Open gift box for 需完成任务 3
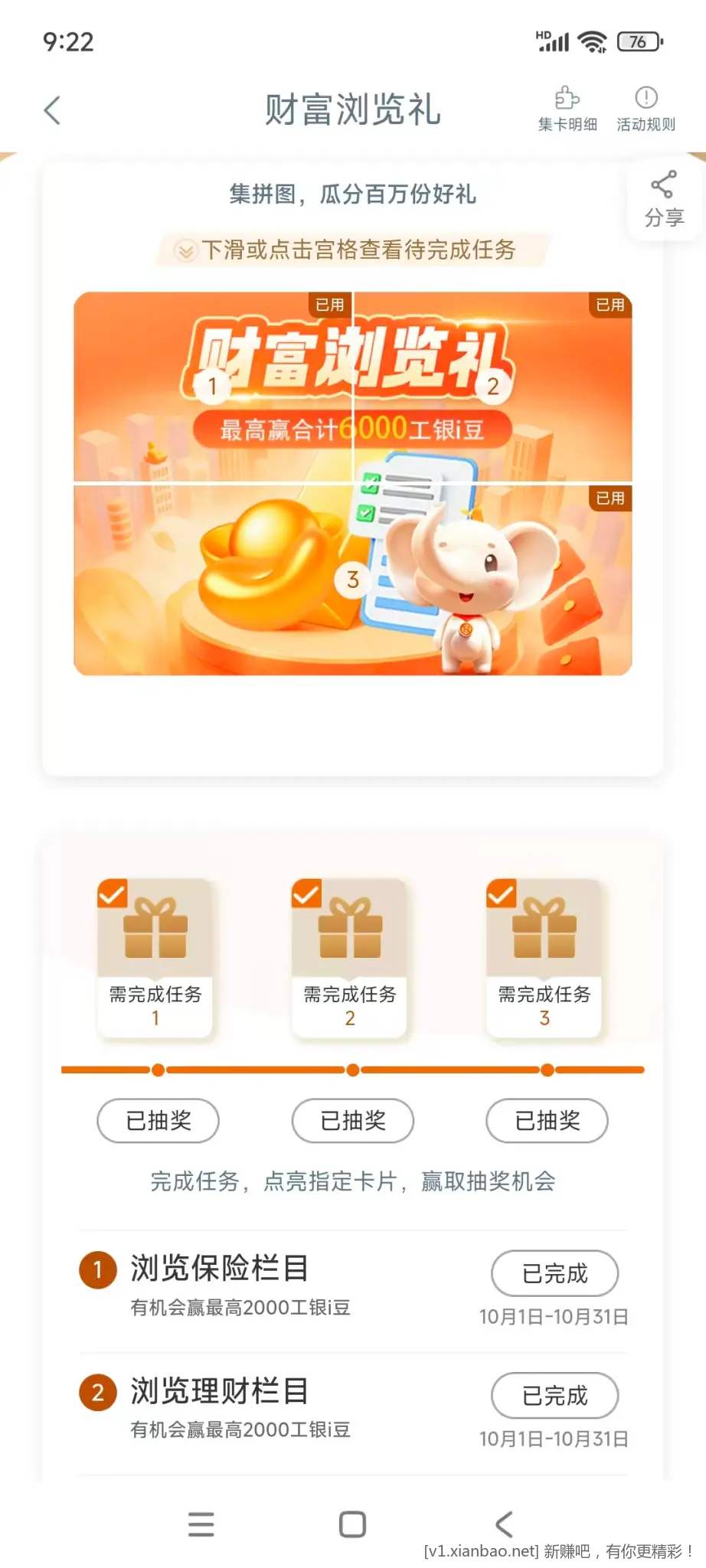 (x=544, y=957)
